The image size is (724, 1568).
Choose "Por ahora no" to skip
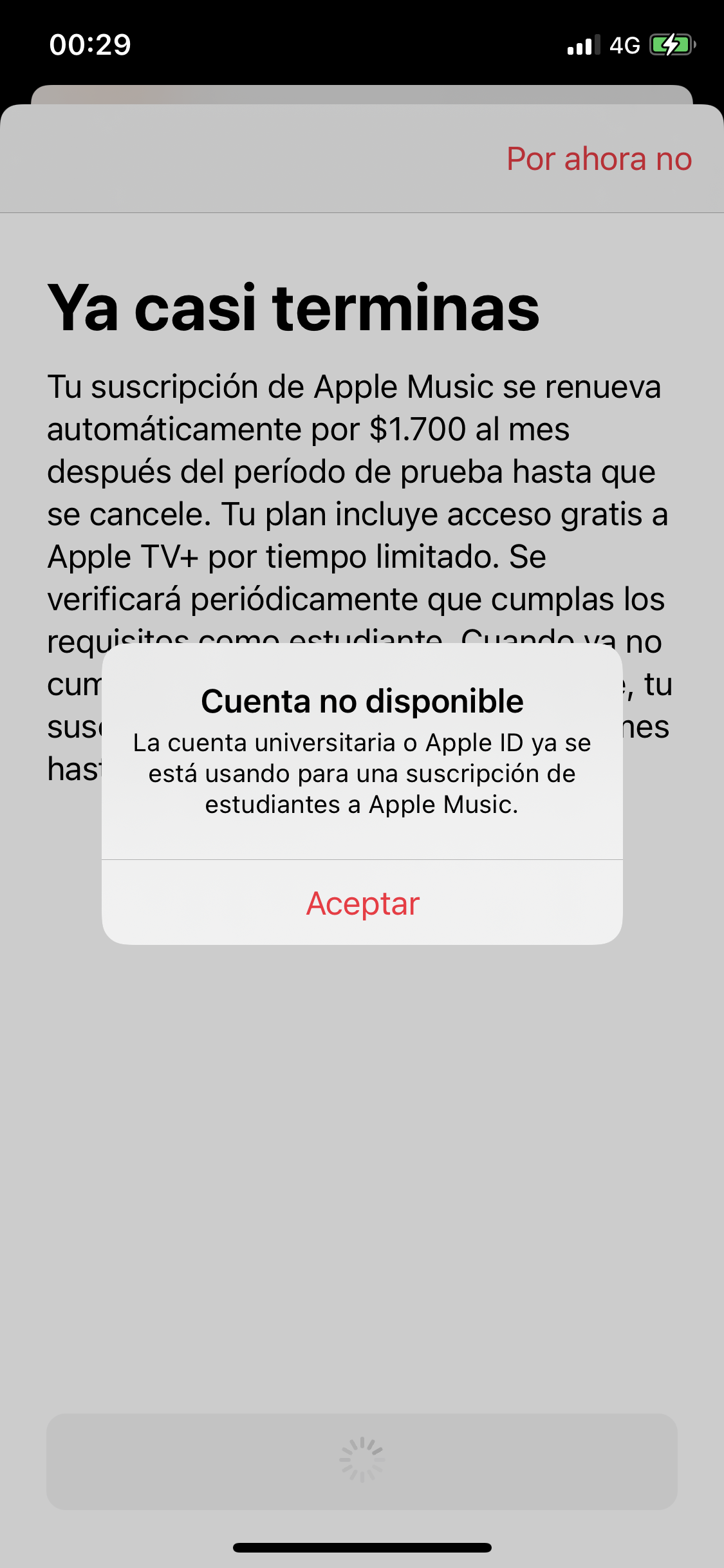[x=599, y=159]
